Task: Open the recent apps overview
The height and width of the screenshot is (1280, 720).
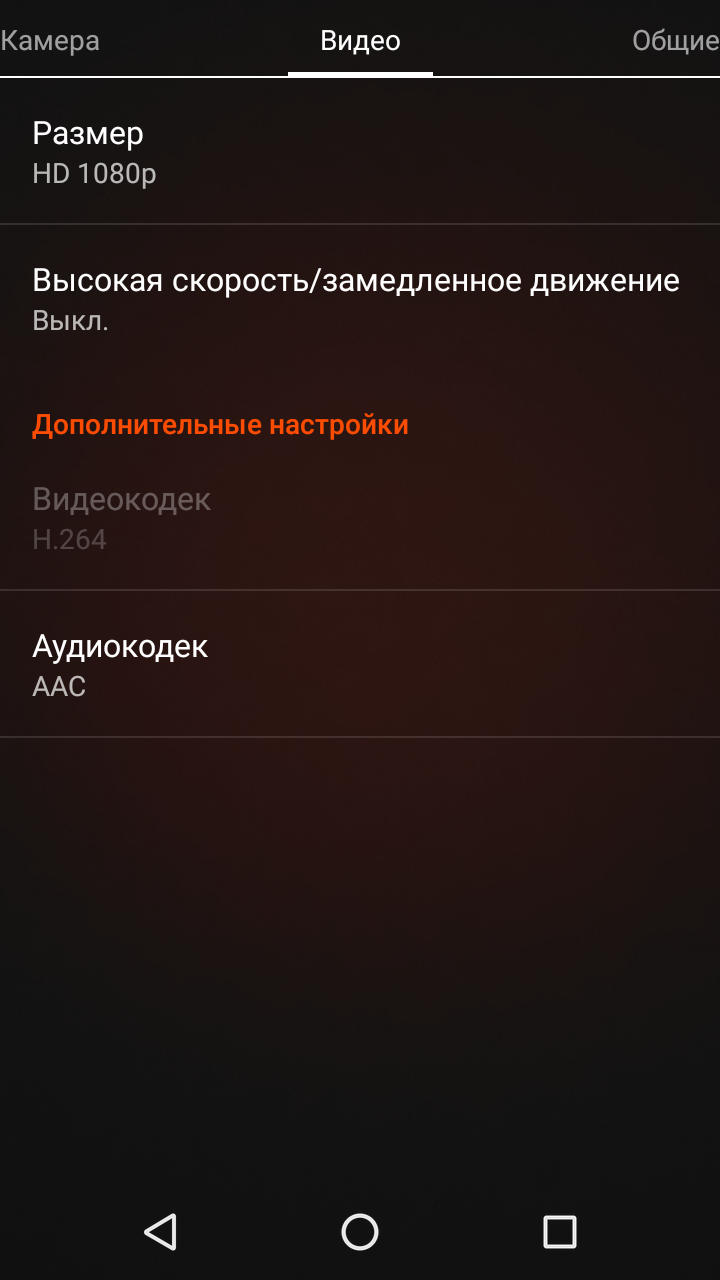Action: coord(560,1232)
